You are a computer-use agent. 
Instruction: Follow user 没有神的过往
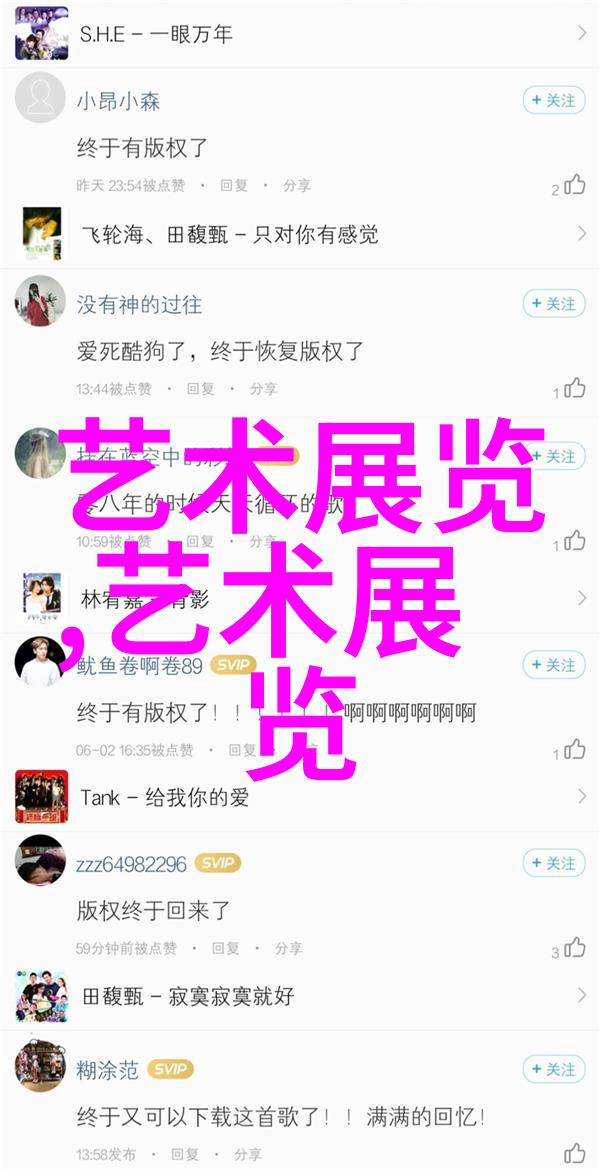click(x=554, y=303)
